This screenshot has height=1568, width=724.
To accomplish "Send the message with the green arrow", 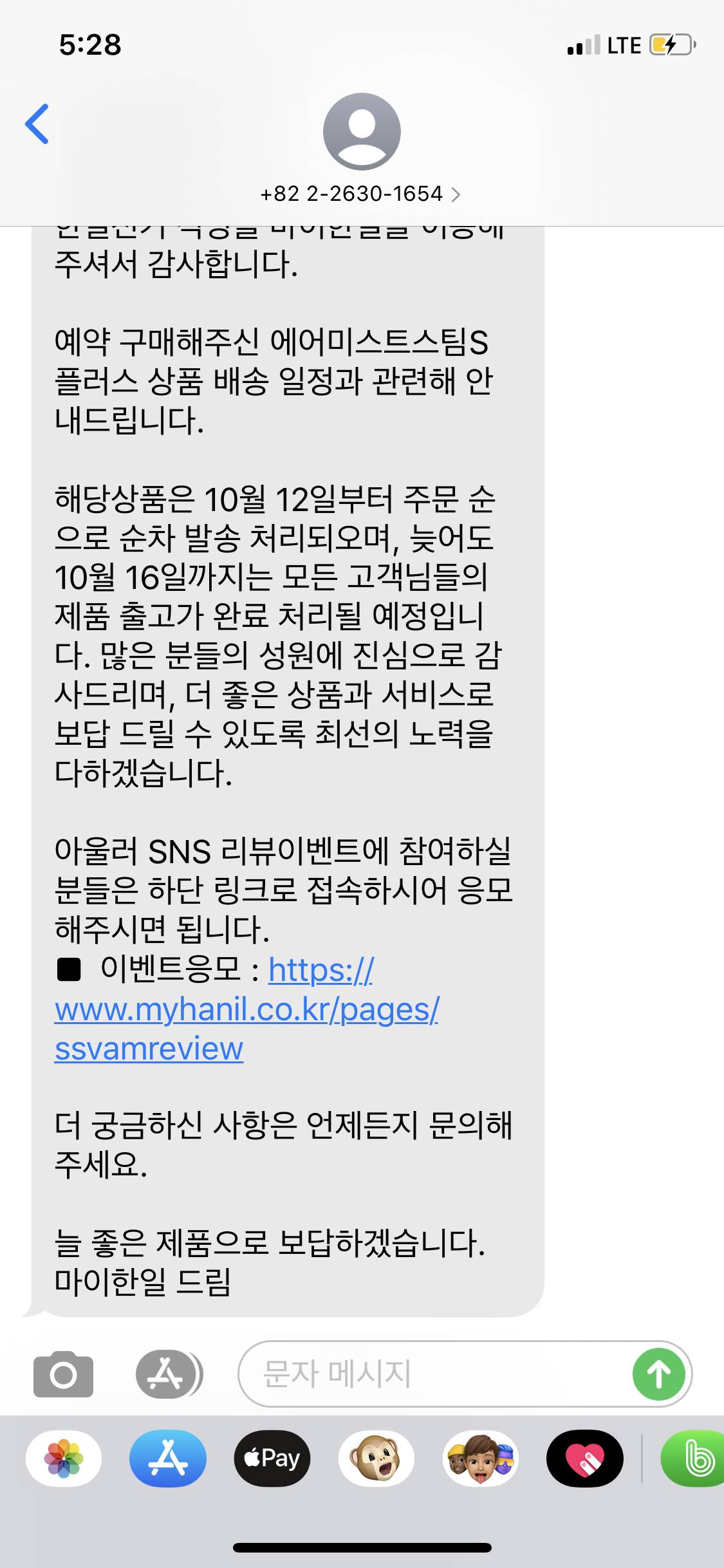I will (658, 1374).
